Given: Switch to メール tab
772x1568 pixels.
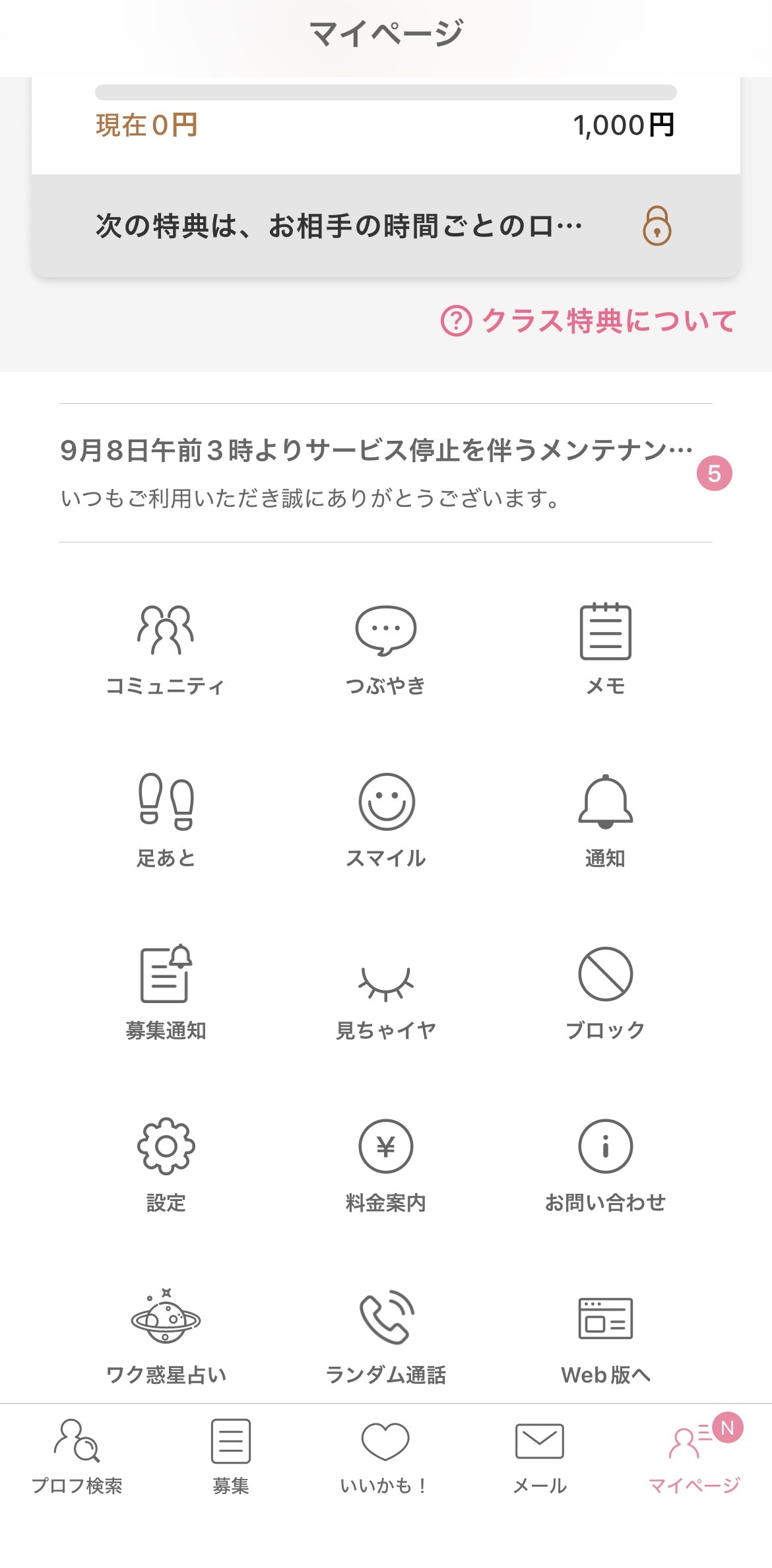Looking at the screenshot, I should click(540, 1456).
